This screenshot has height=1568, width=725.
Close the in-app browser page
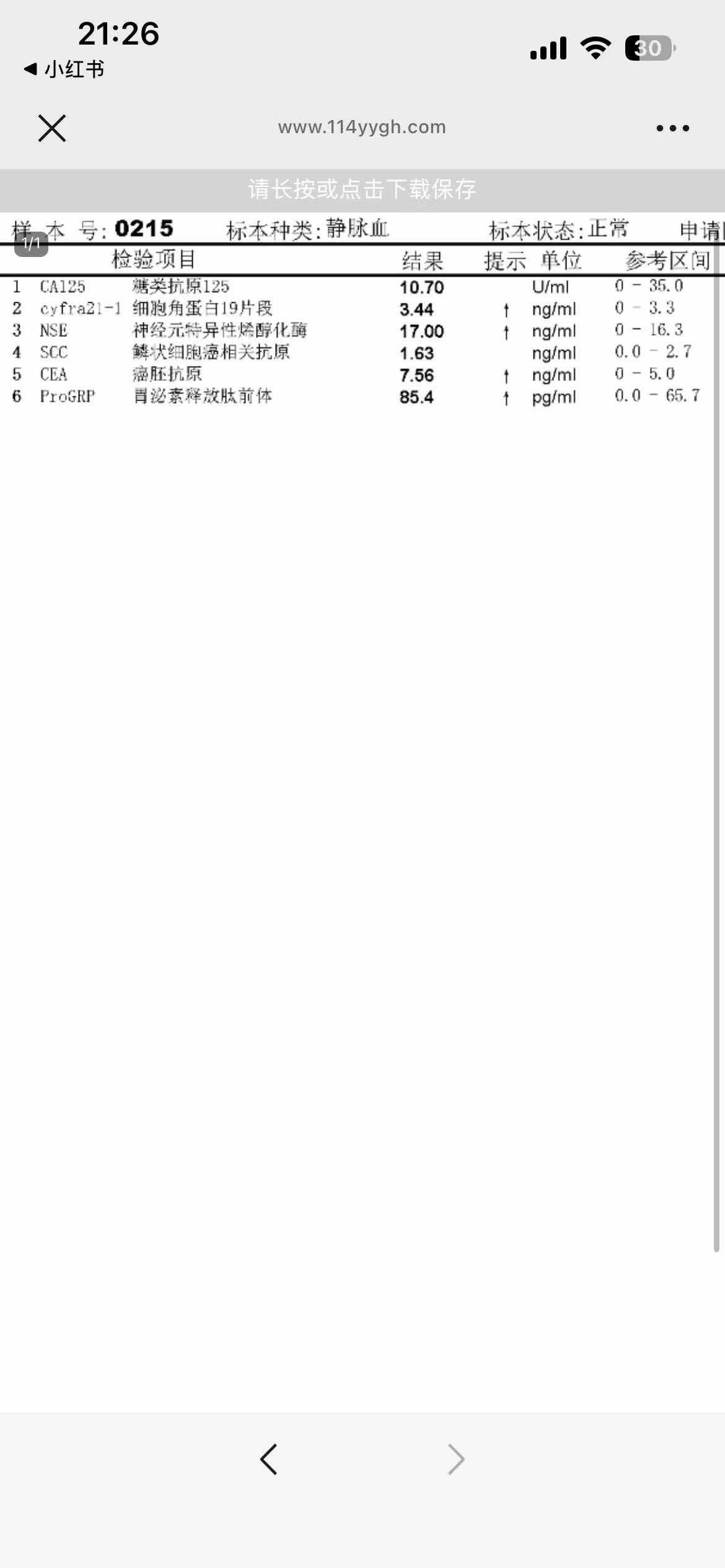click(x=52, y=128)
